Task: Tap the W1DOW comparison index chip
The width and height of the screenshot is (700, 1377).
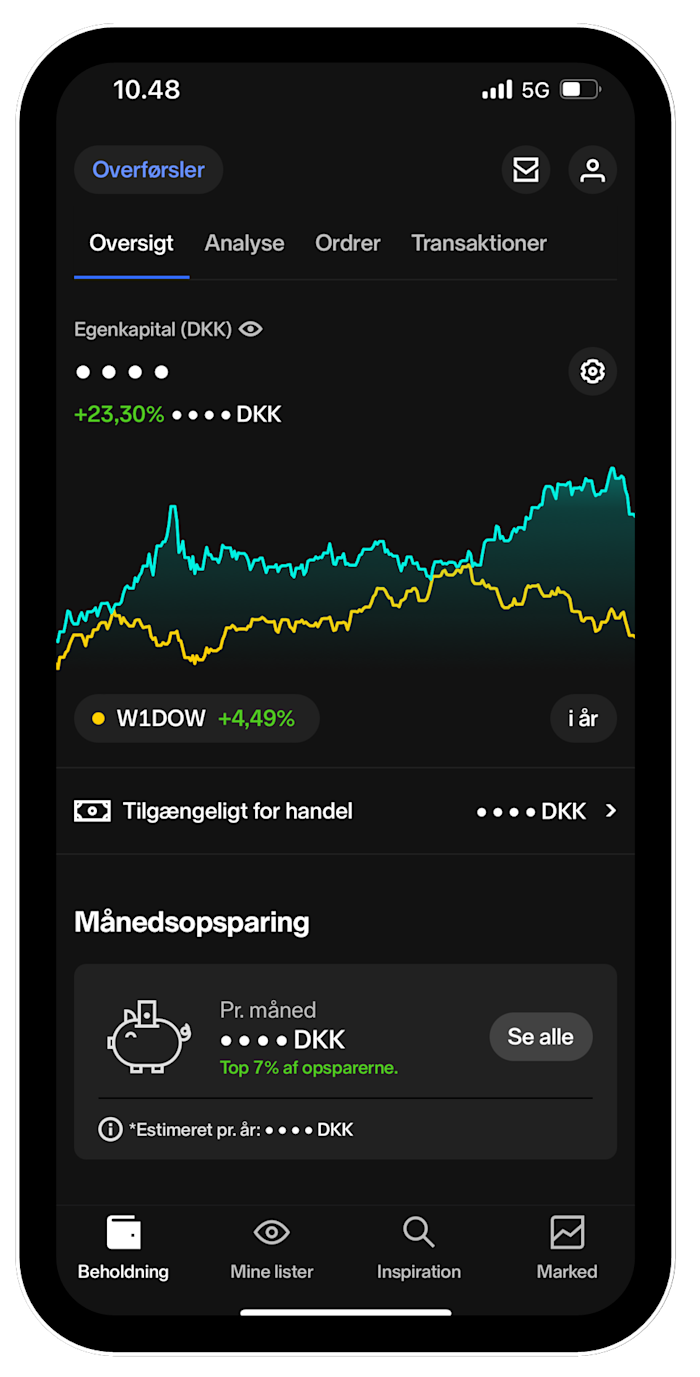Action: coord(196,718)
